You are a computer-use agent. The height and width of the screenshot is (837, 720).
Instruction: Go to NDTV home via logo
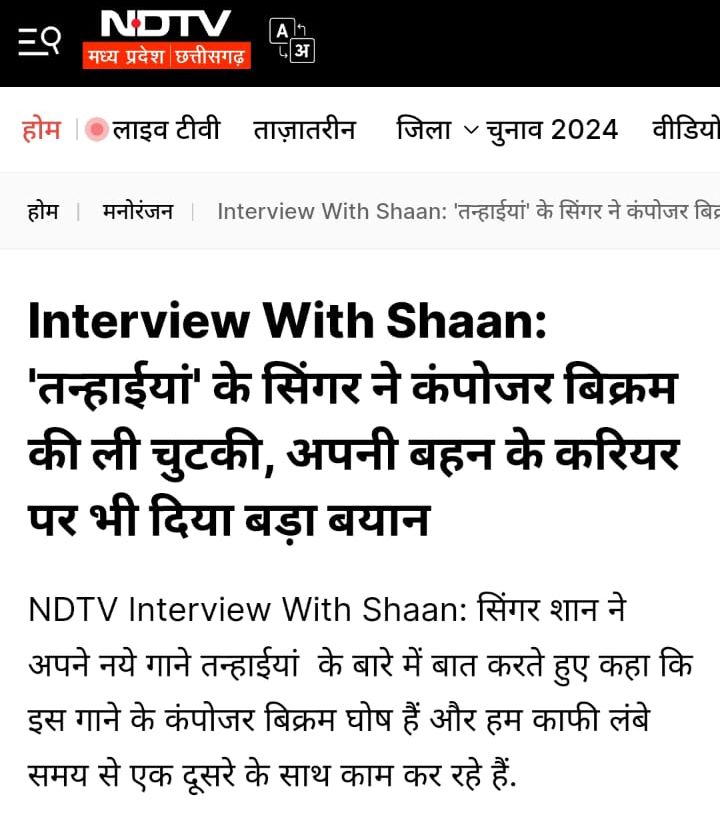point(167,40)
